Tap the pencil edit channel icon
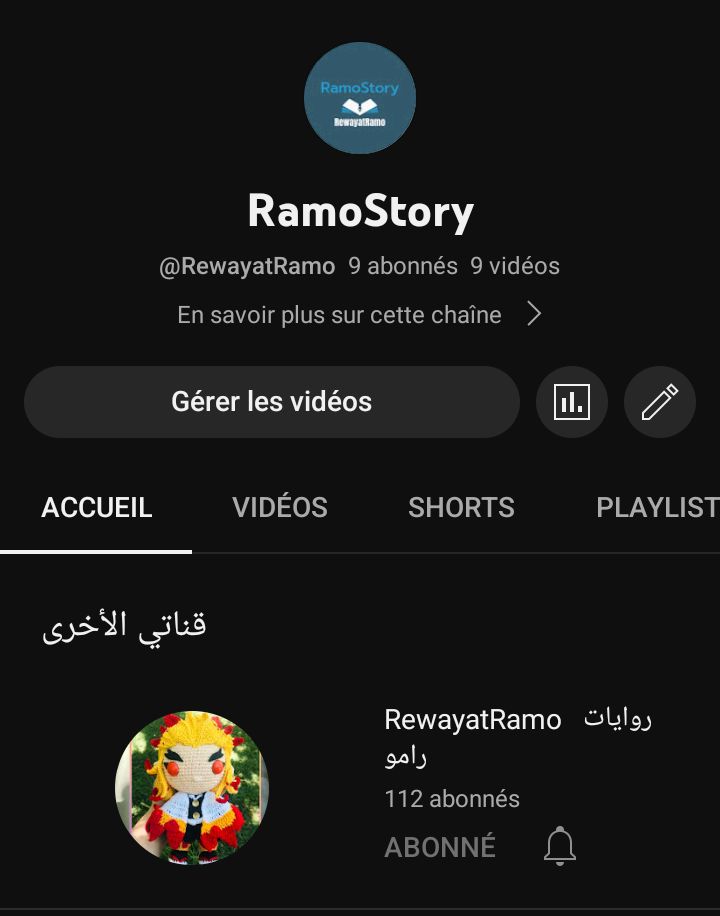720x916 pixels. 659,402
